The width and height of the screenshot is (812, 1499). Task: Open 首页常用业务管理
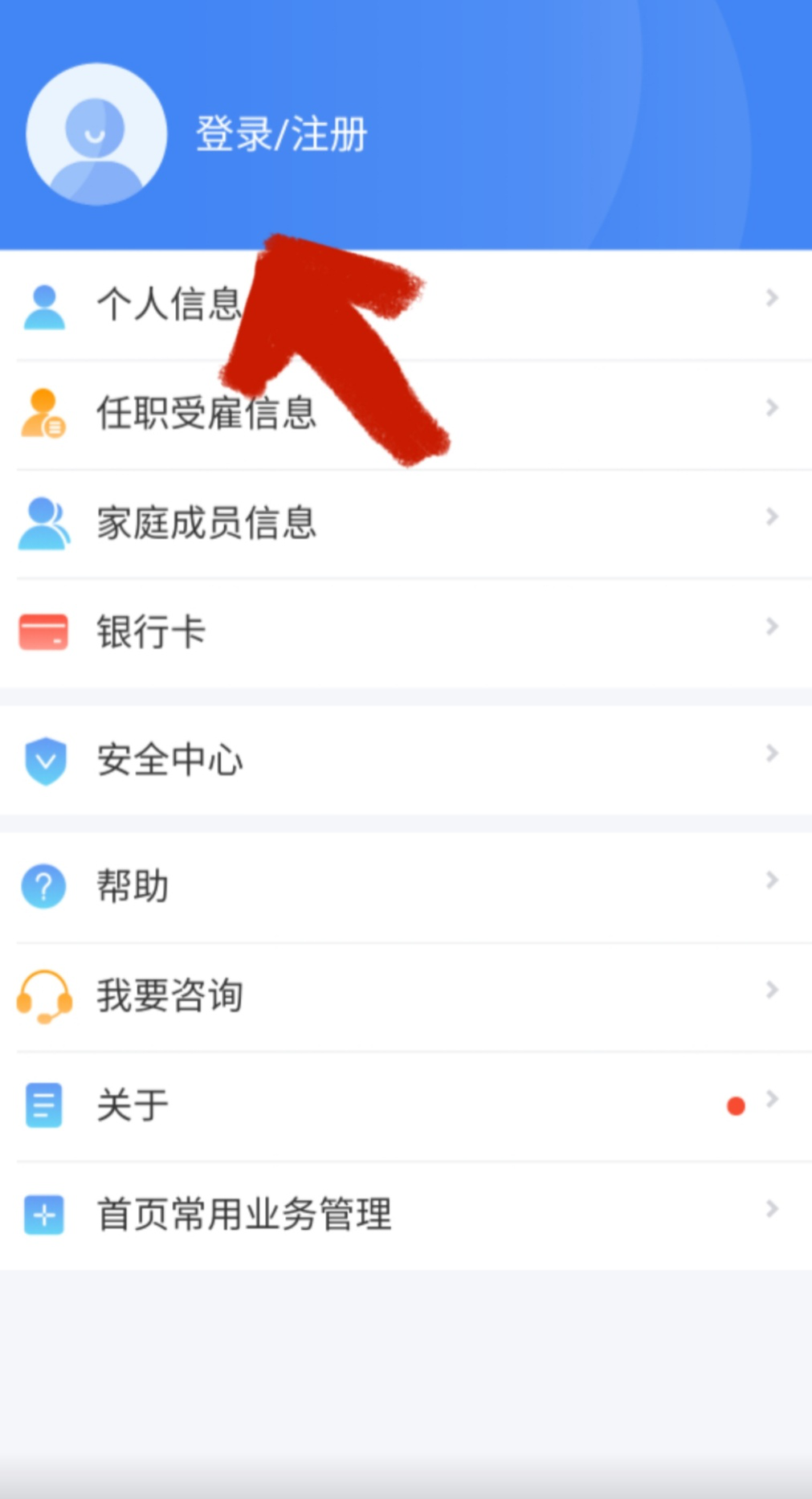click(x=406, y=1215)
